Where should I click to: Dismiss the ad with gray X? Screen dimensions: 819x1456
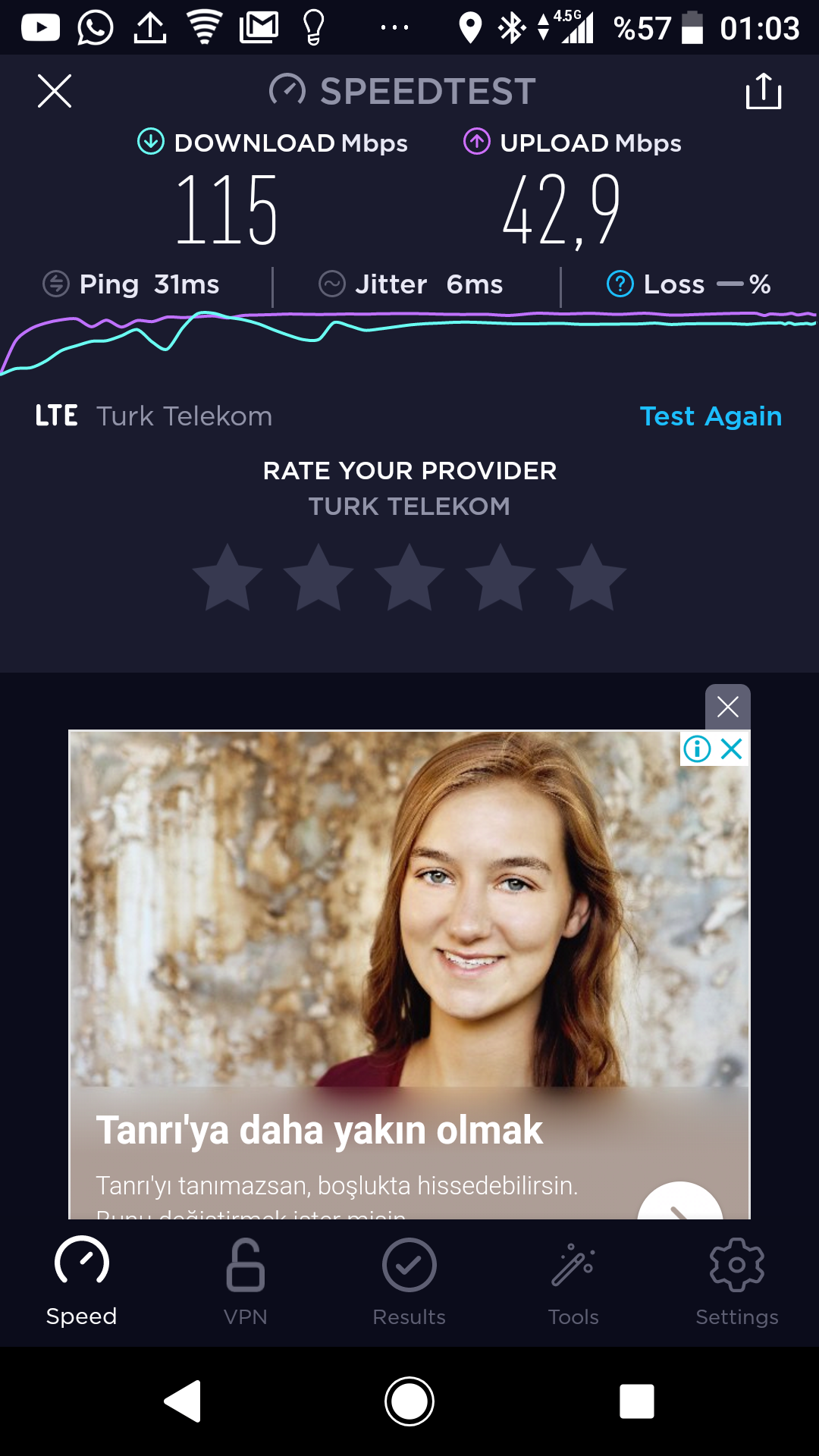(728, 707)
